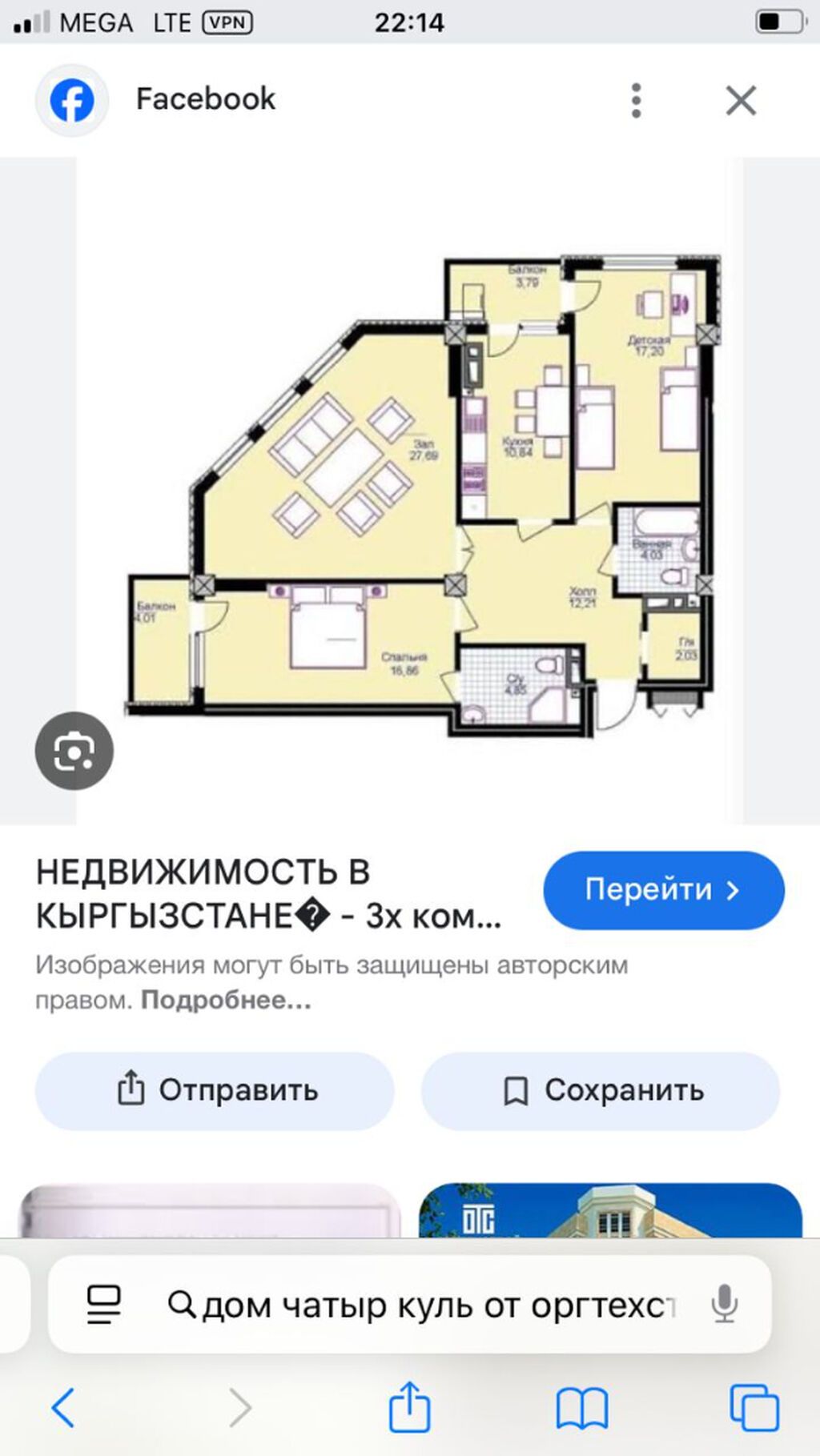Close the image preview
This screenshot has height=1456, width=820.
click(x=741, y=101)
